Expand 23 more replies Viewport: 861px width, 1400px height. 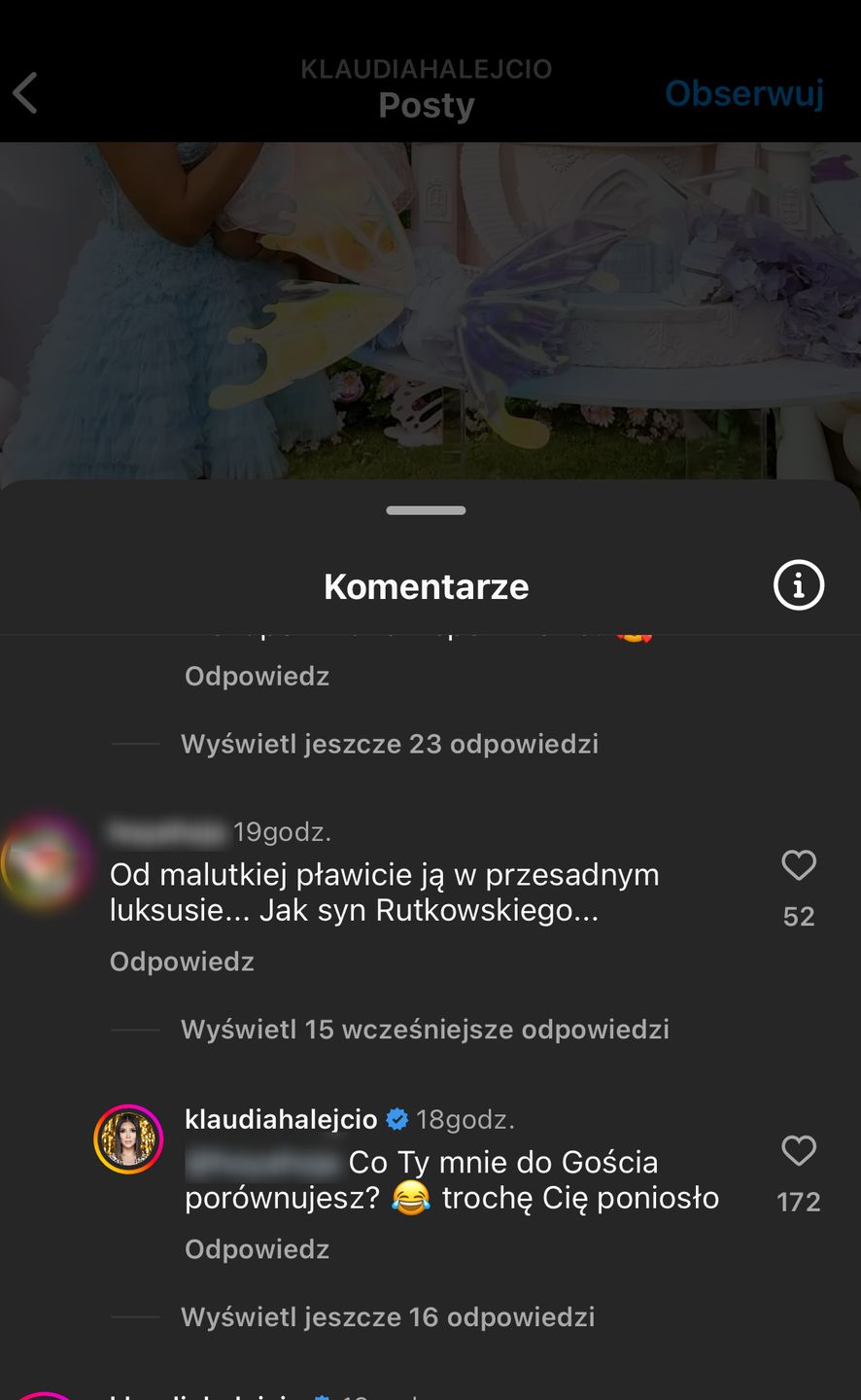(389, 744)
